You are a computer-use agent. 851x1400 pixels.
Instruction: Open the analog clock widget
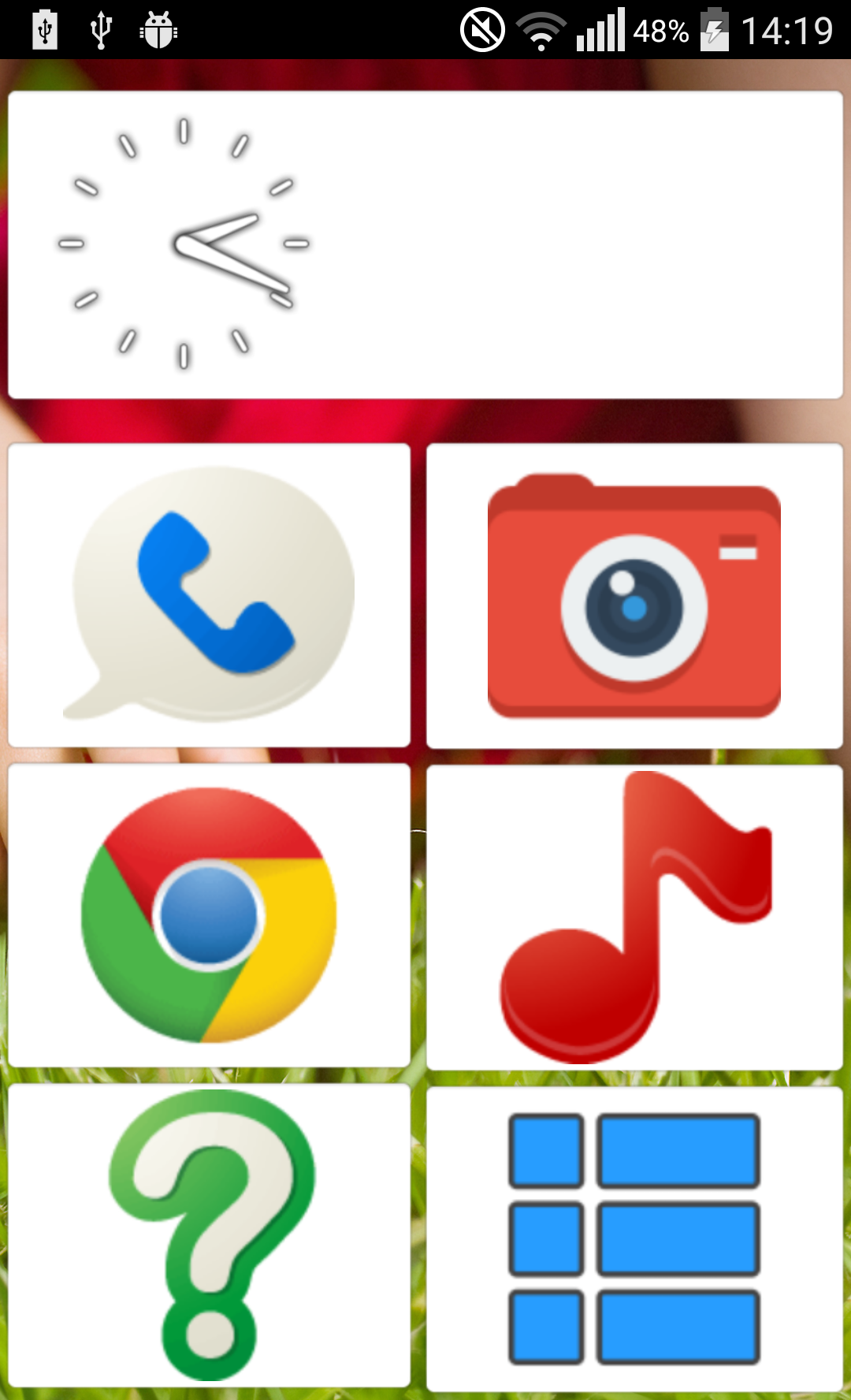pos(184,244)
